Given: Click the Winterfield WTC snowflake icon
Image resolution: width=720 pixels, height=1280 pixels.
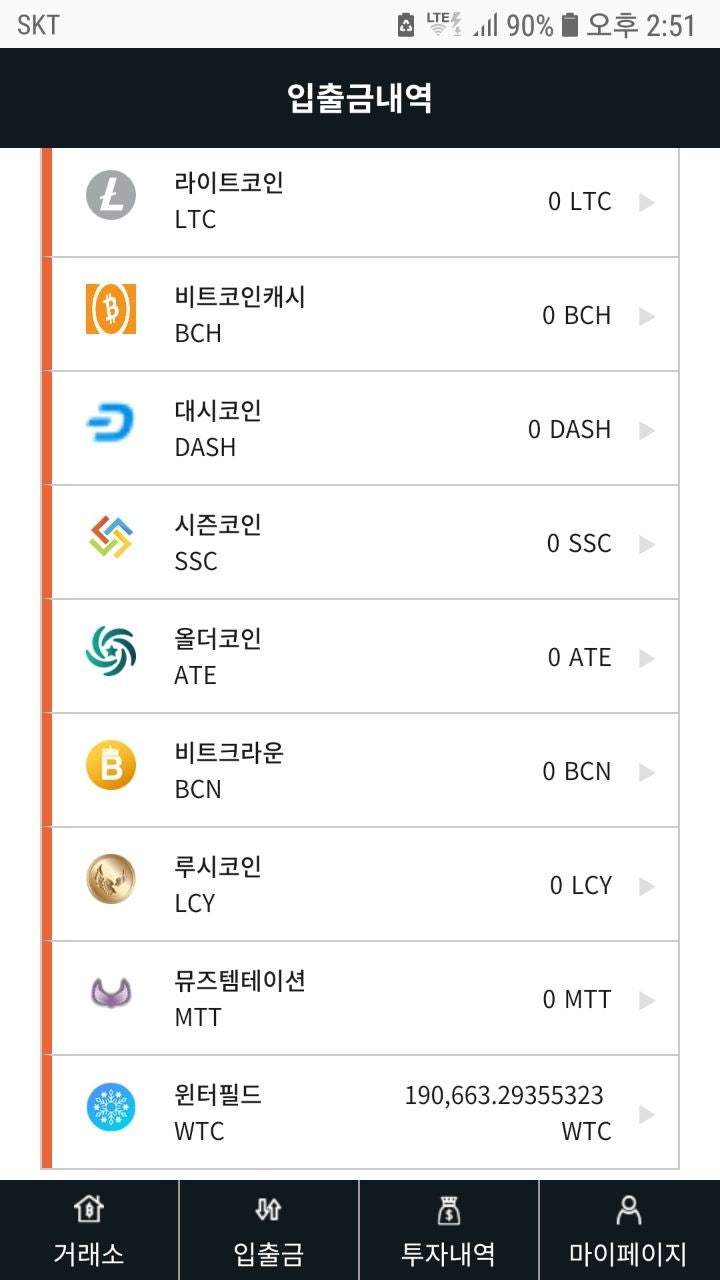Looking at the screenshot, I should click(110, 1108).
